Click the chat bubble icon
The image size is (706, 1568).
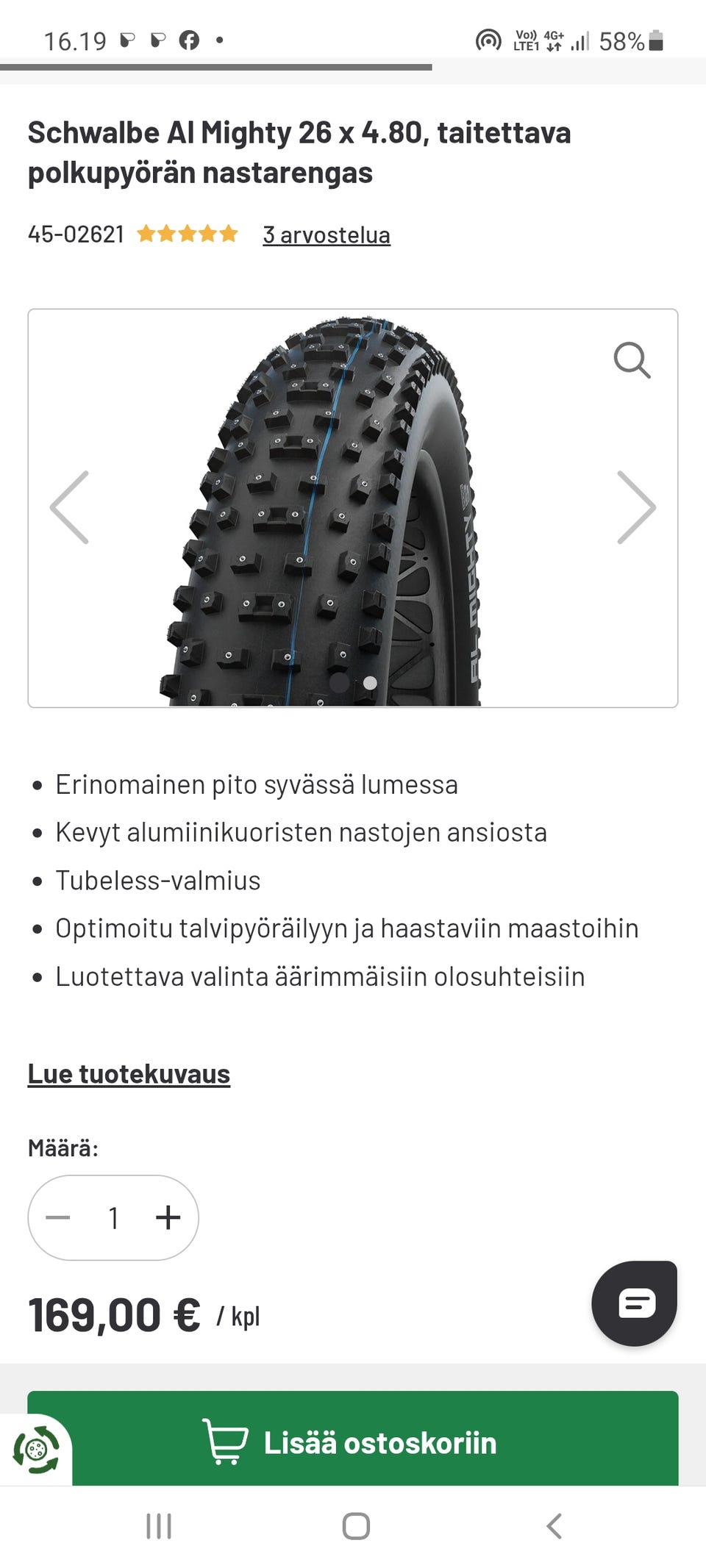(x=634, y=1303)
